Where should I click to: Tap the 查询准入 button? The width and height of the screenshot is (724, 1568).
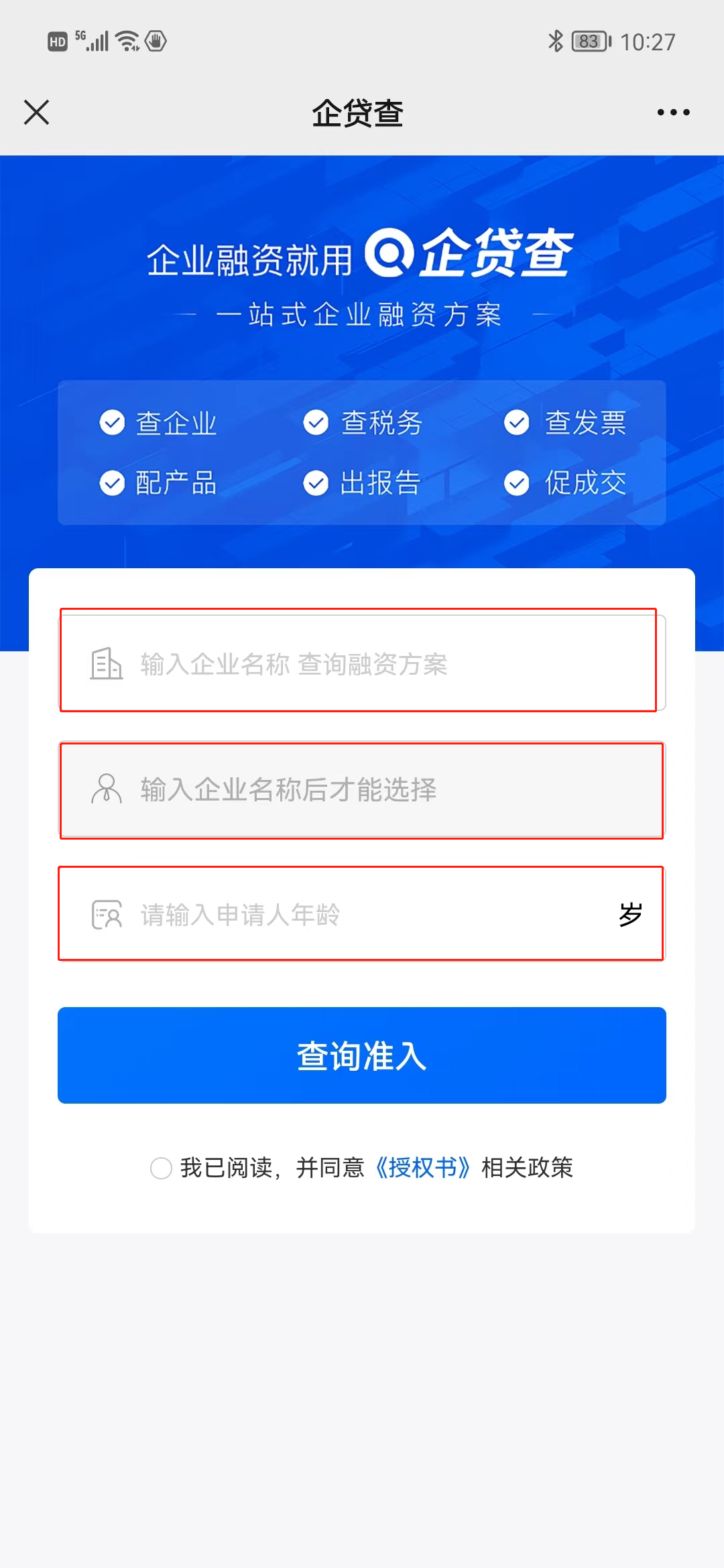(362, 1055)
